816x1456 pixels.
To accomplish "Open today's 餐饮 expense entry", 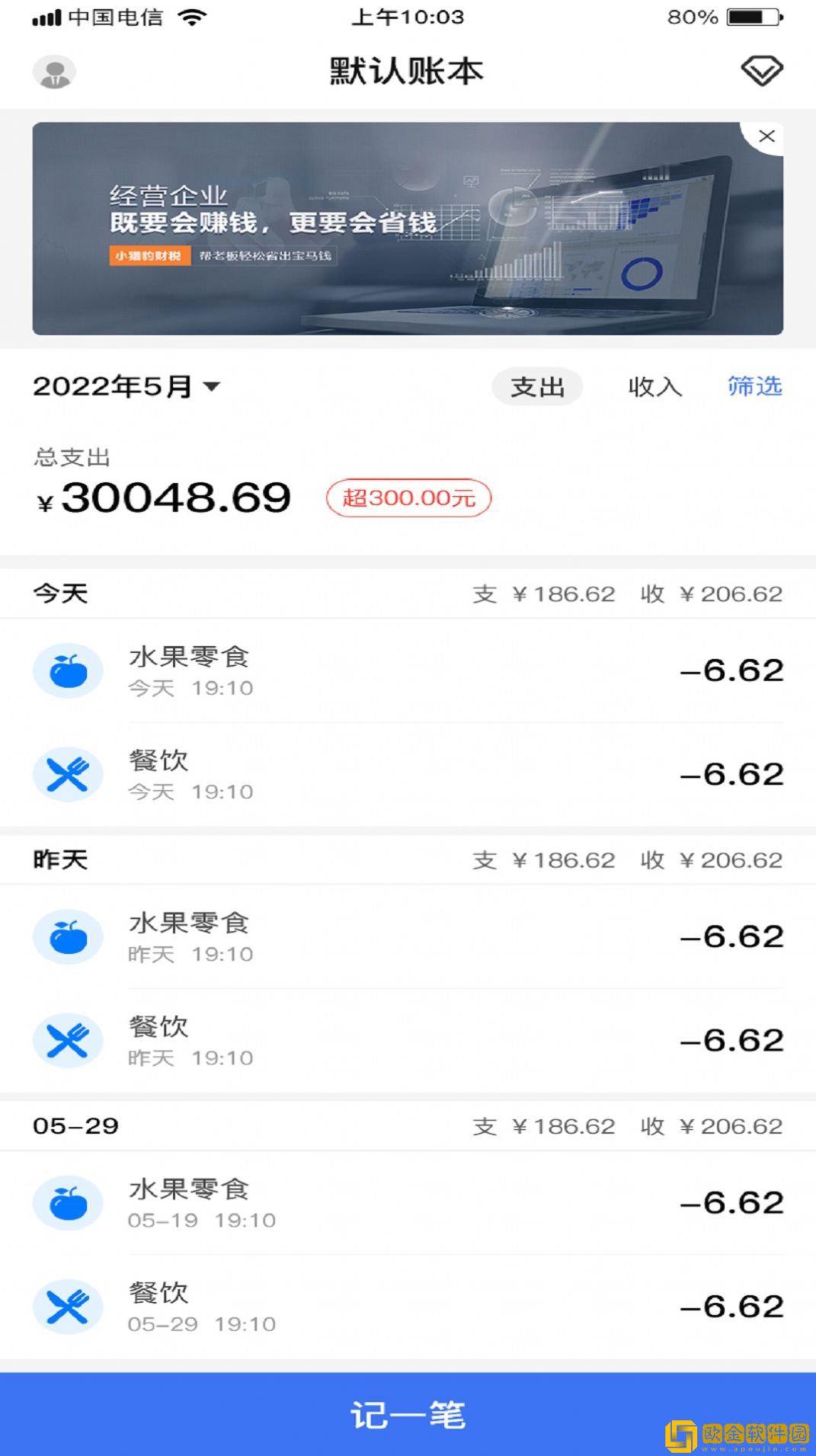I will point(408,774).
